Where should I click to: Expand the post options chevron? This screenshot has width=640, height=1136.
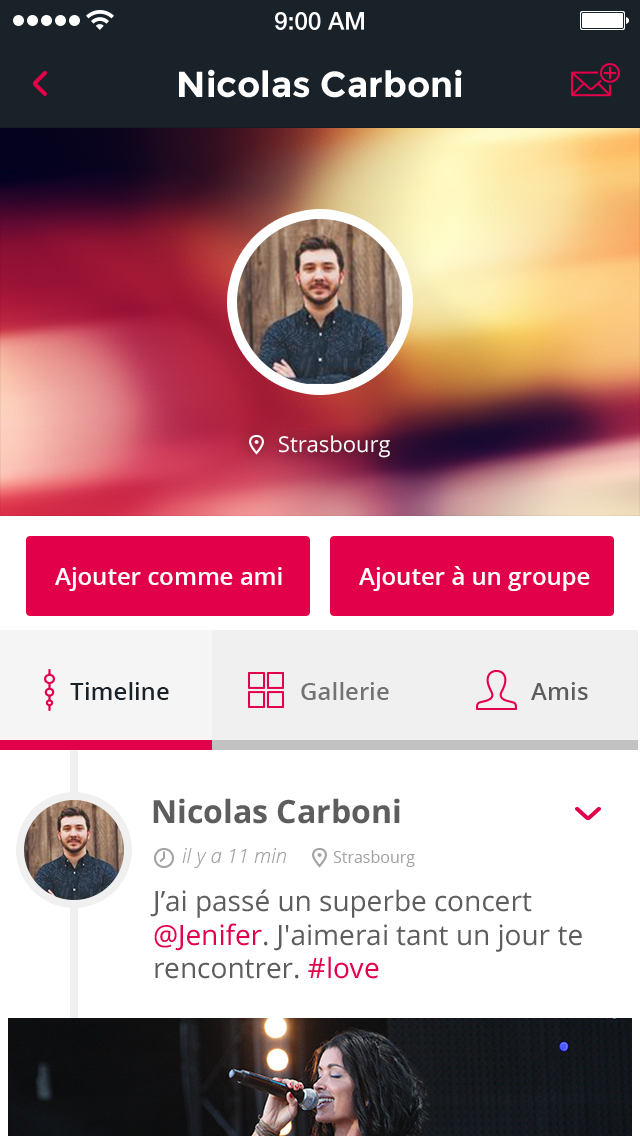point(588,813)
